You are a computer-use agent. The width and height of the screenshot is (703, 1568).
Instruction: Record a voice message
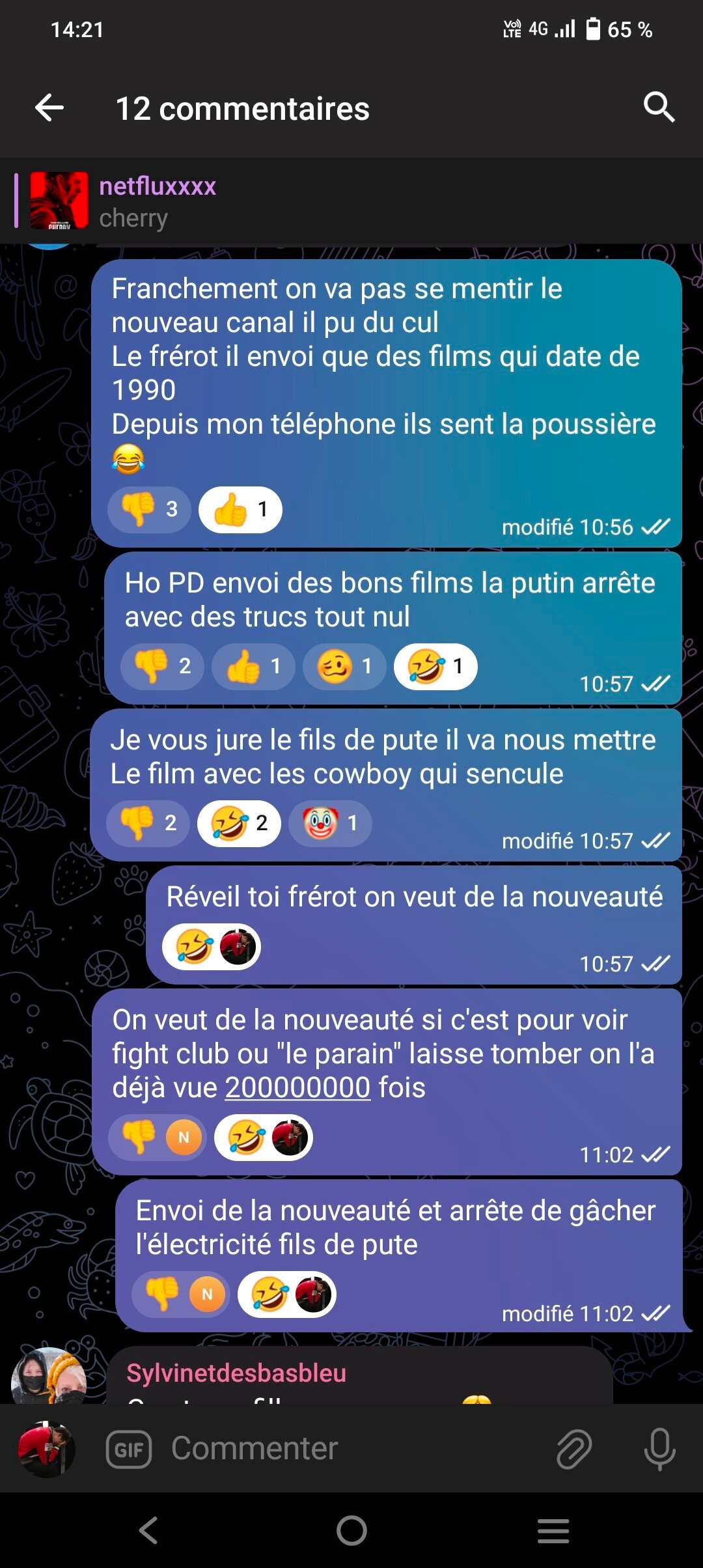[x=659, y=1449]
